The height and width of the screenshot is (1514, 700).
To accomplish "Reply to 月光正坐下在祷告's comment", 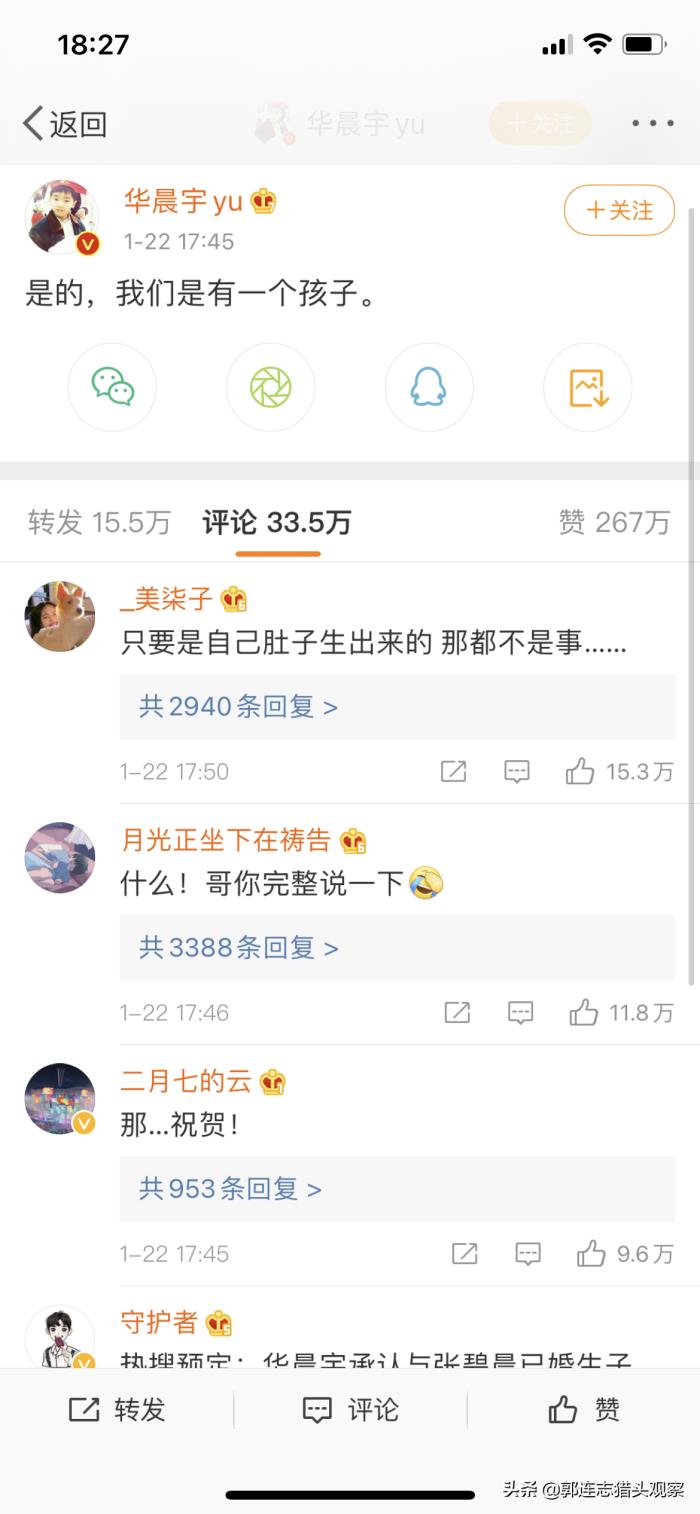I will tap(520, 1013).
